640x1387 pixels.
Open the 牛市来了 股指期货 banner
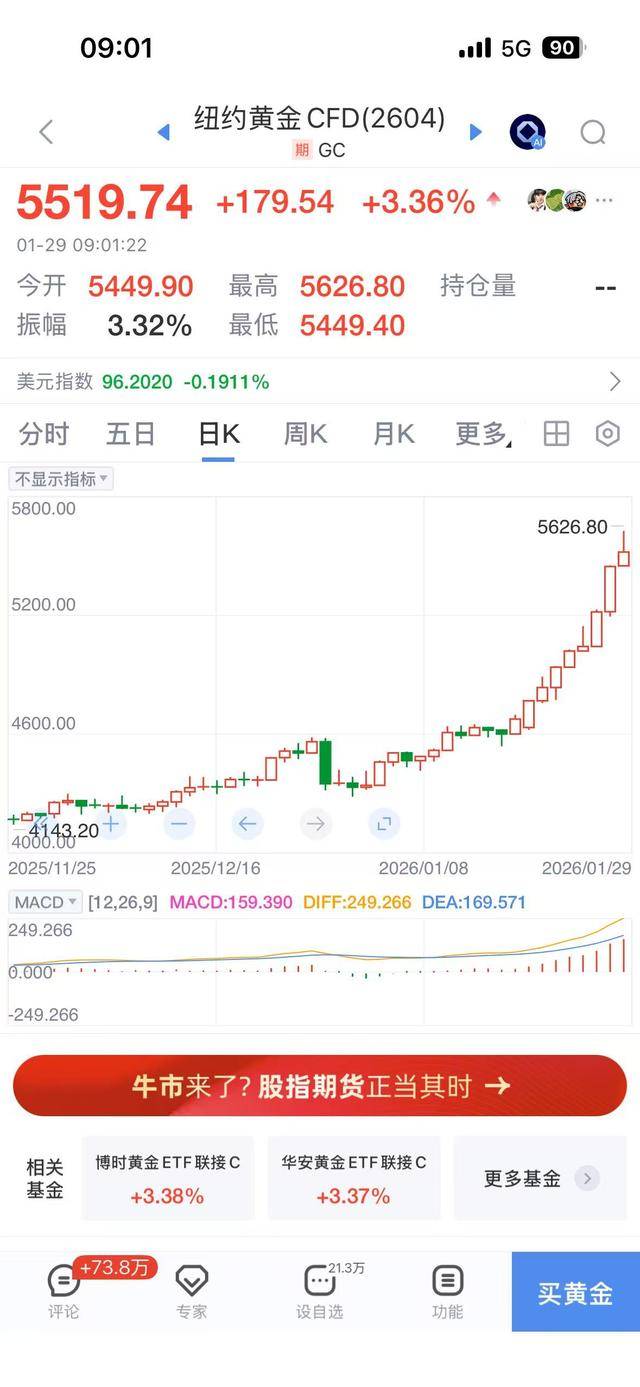click(x=320, y=1086)
